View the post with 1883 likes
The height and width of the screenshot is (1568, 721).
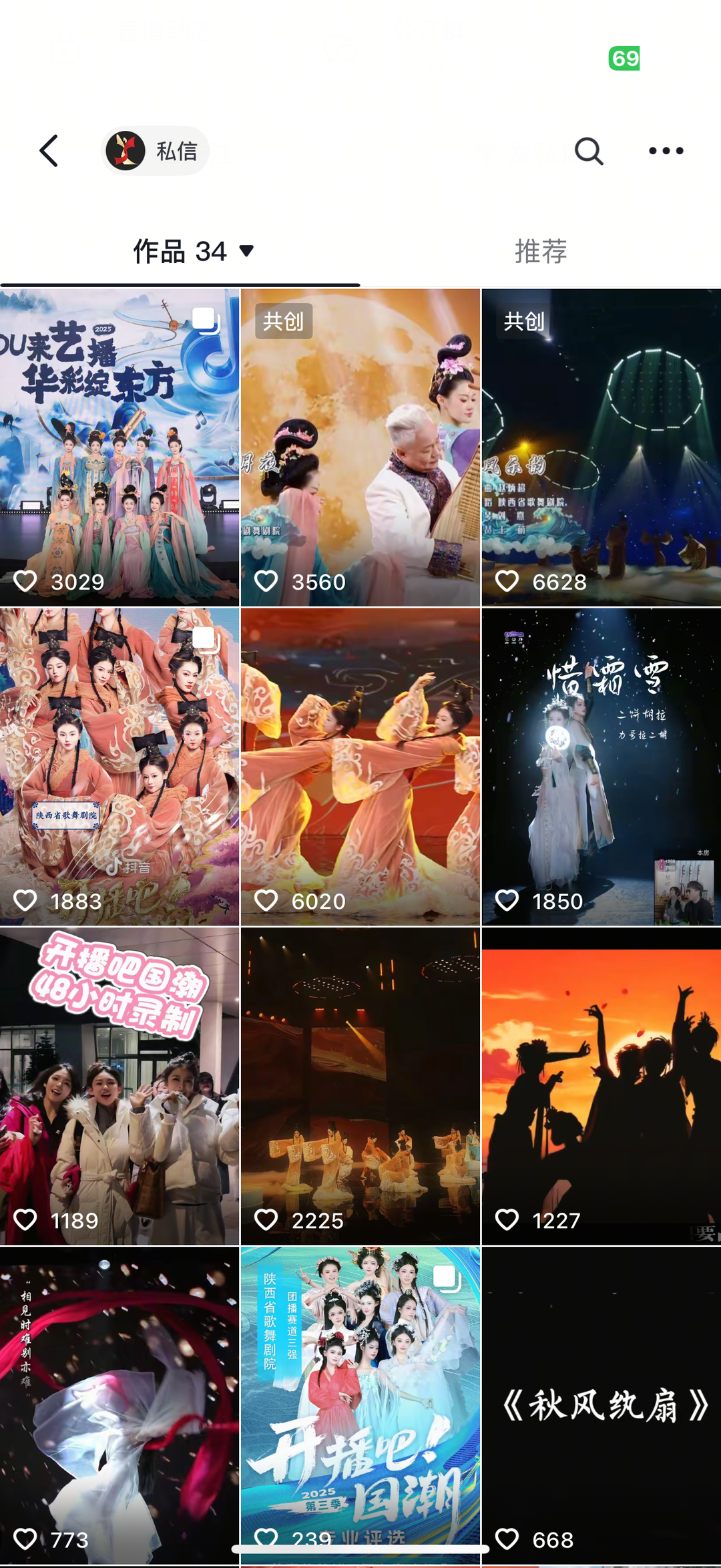[119, 767]
